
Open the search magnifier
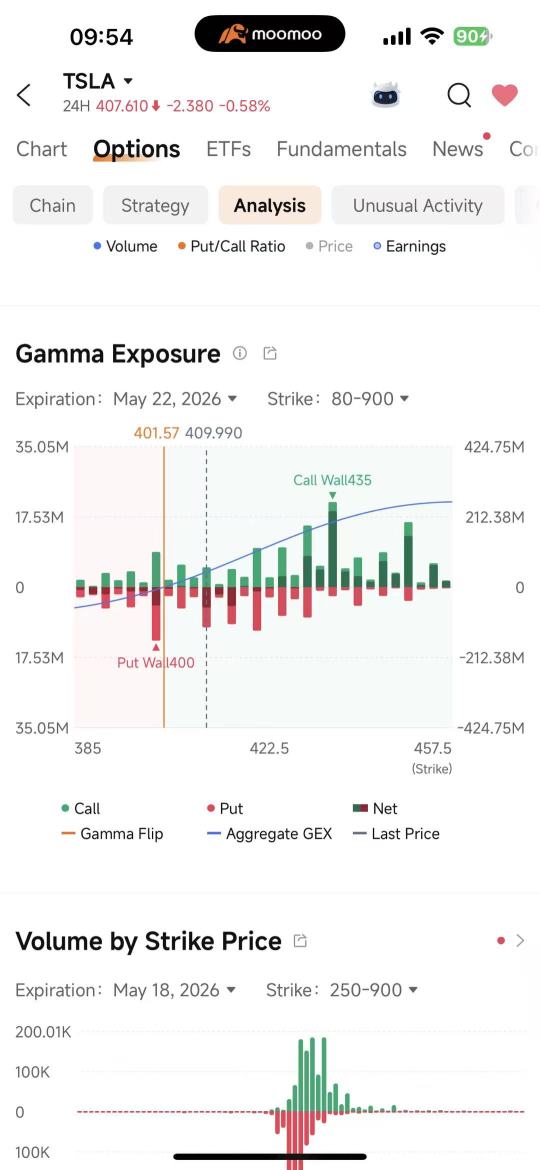click(459, 95)
